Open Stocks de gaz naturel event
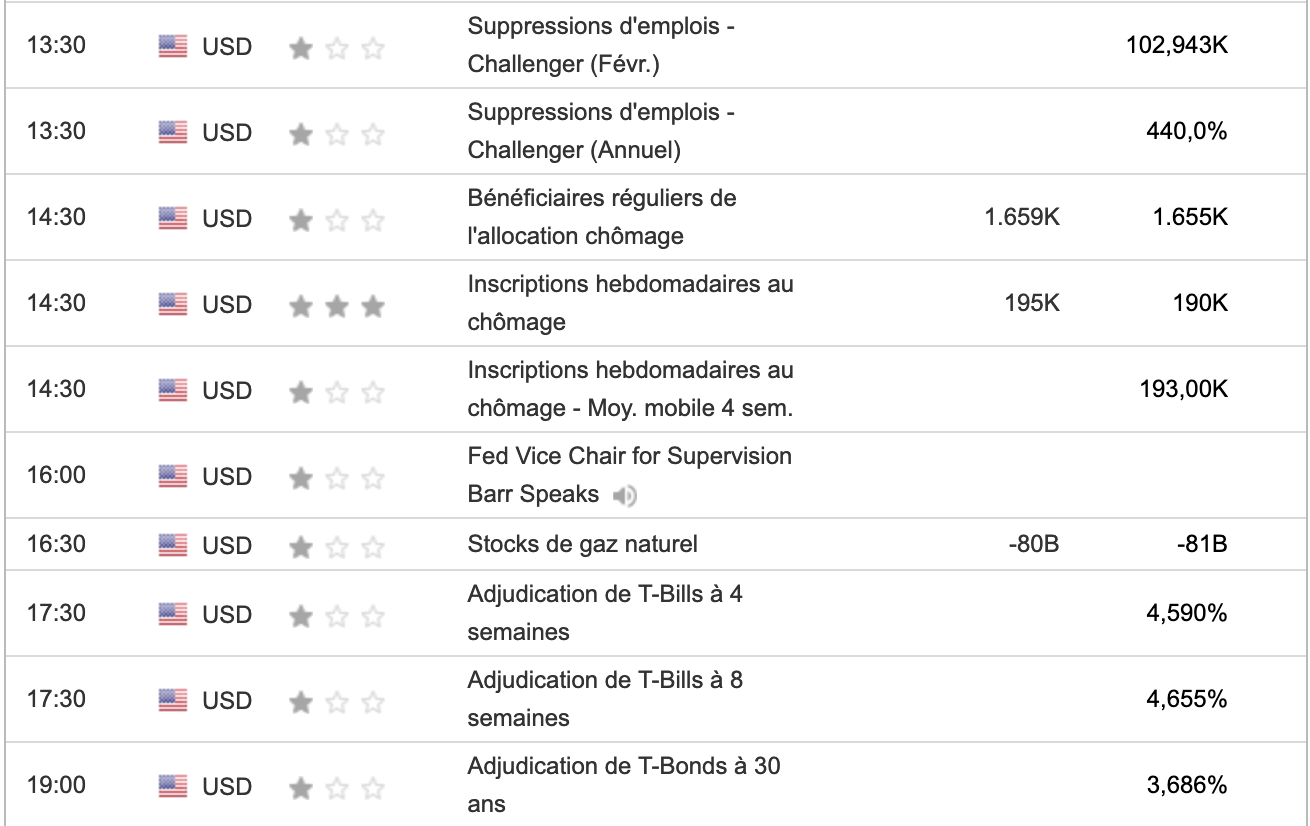 582,544
